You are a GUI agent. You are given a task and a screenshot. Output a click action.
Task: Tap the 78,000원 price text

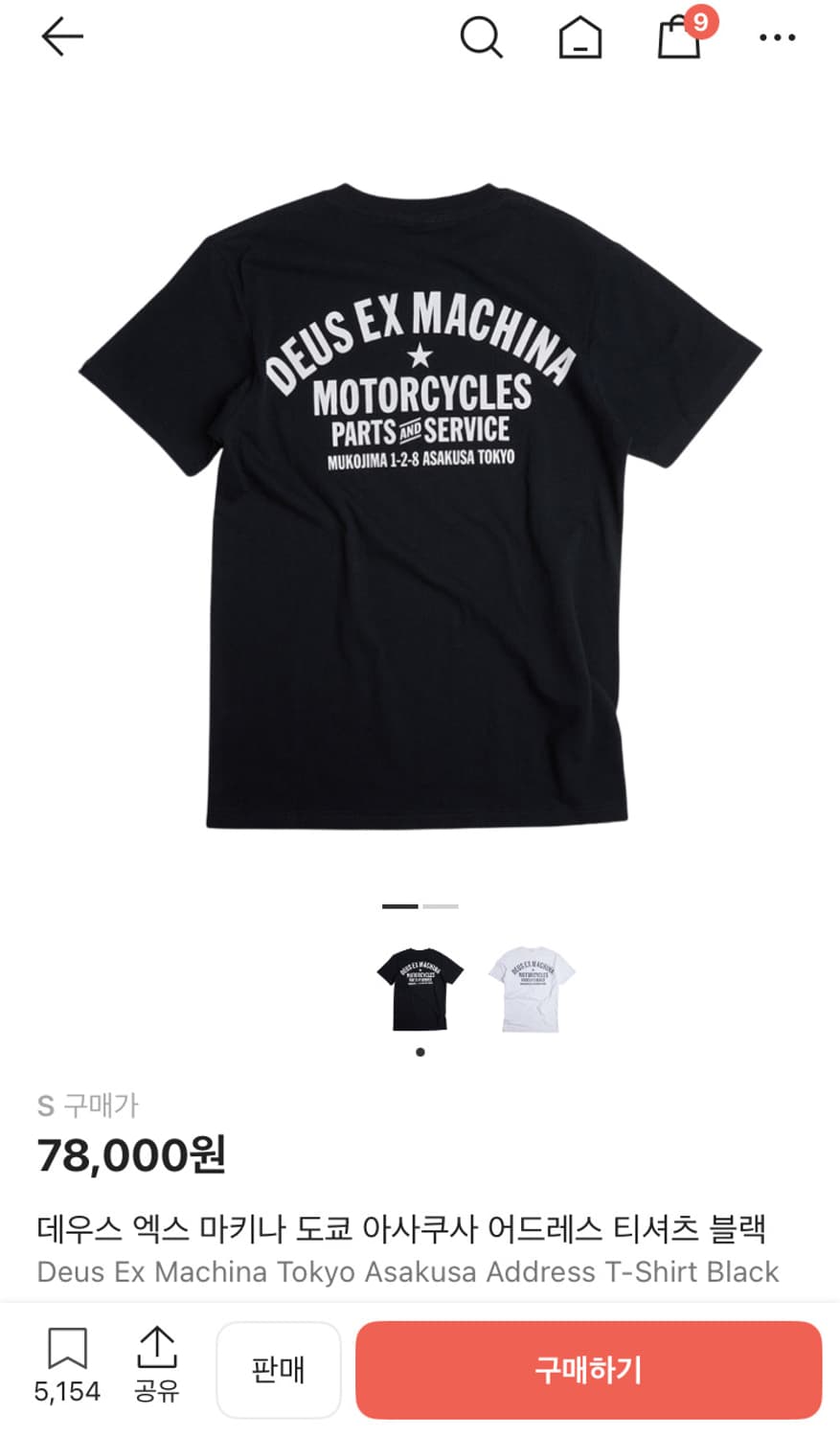pyautogui.click(x=131, y=1155)
